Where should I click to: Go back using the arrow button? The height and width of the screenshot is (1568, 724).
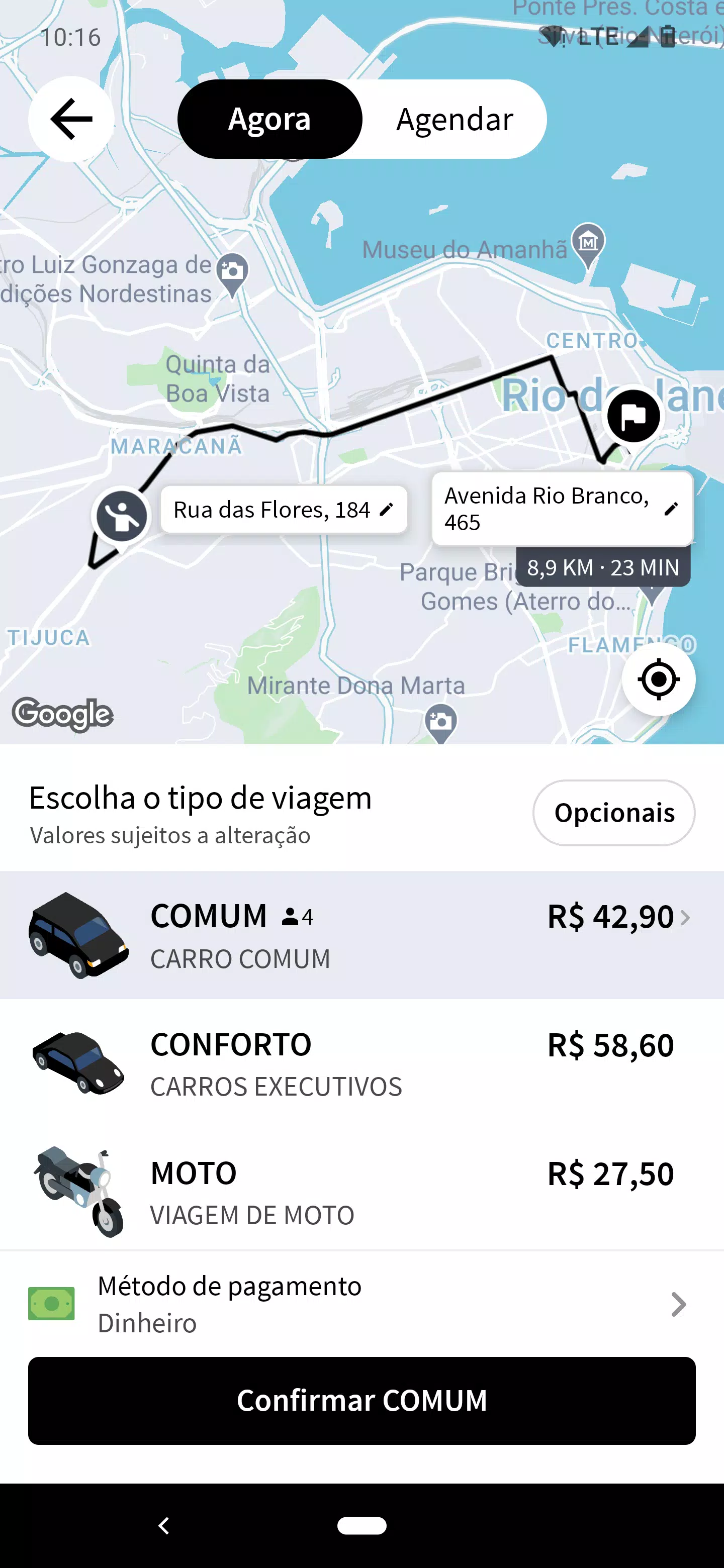[x=71, y=119]
